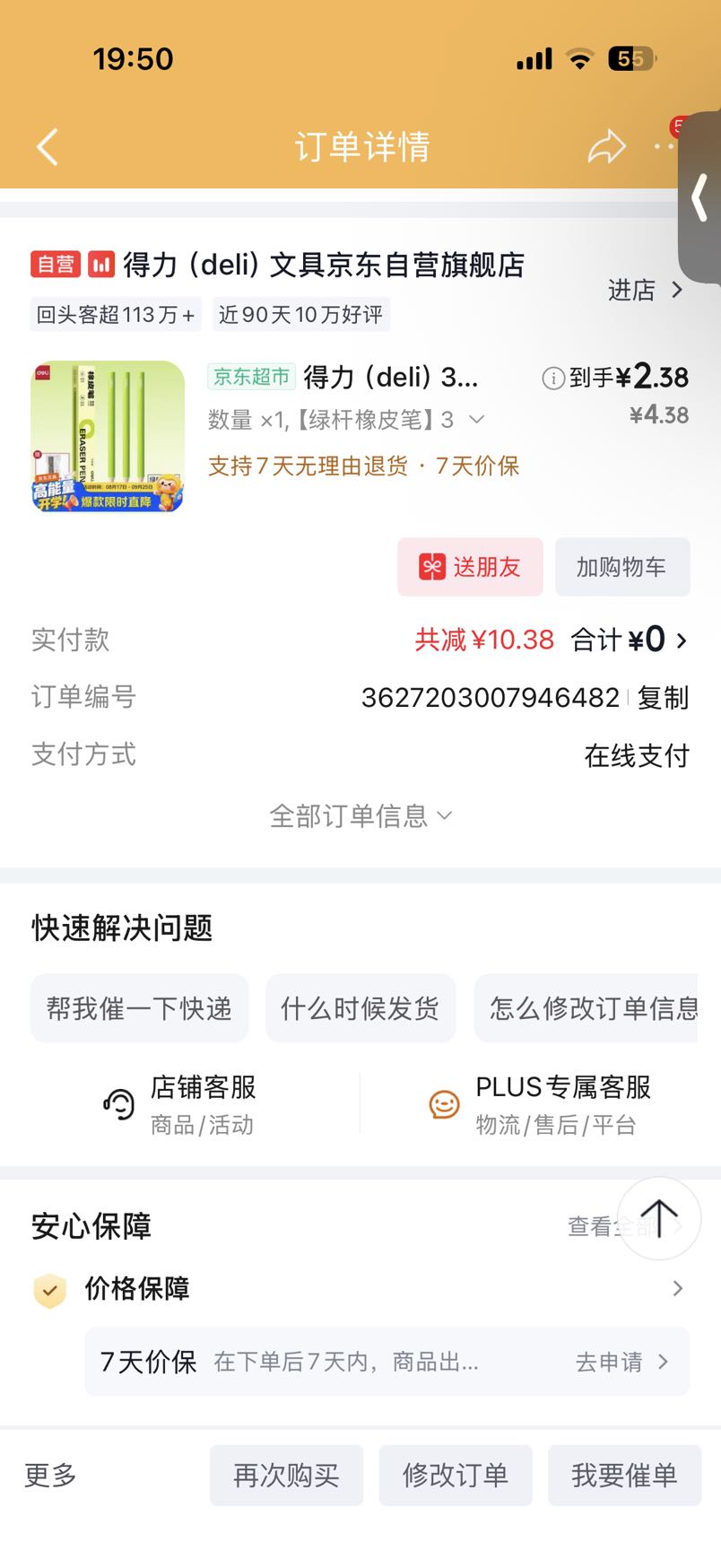
Task: Expand 全部订单信息
Action: coord(360,815)
